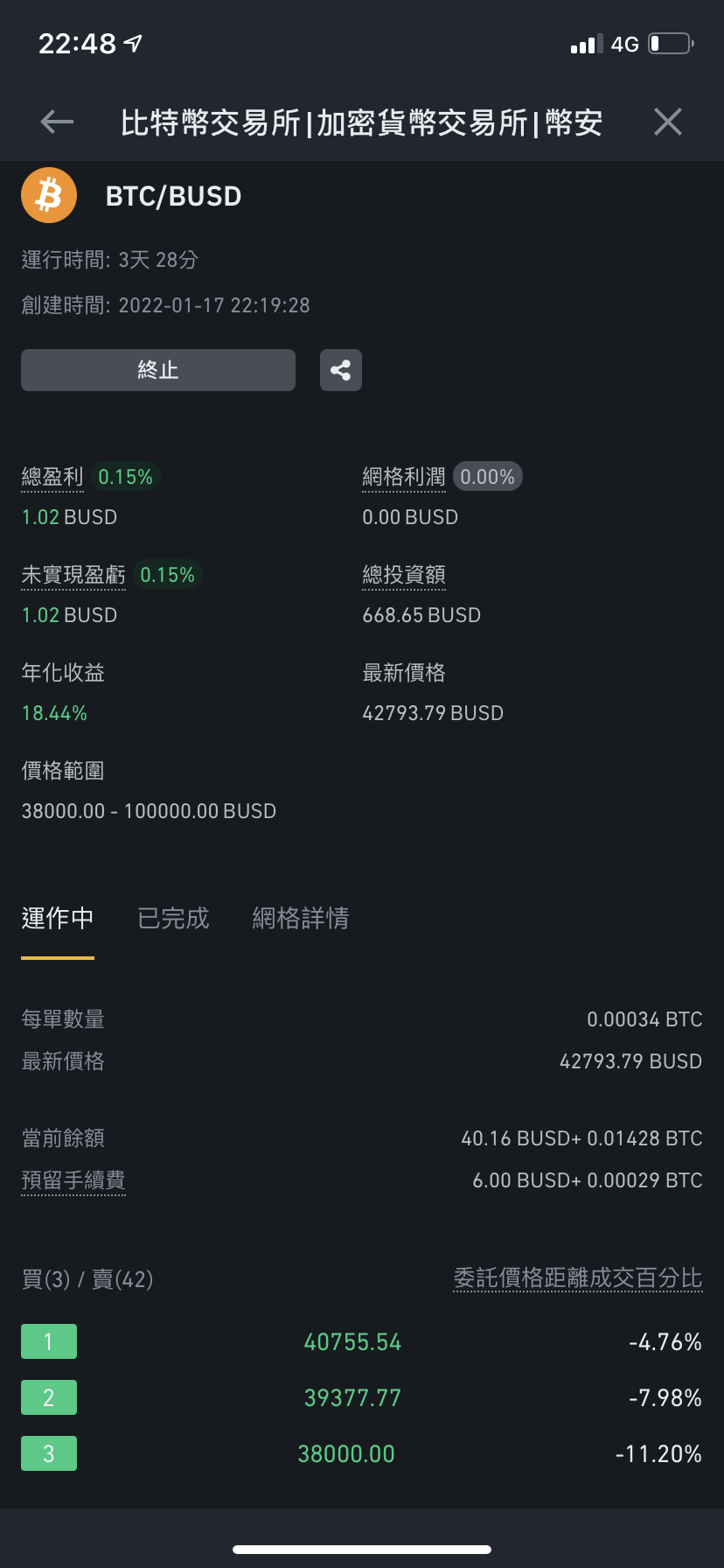Select buy order badge number 2
This screenshot has width=724, height=1568.
coord(48,1397)
